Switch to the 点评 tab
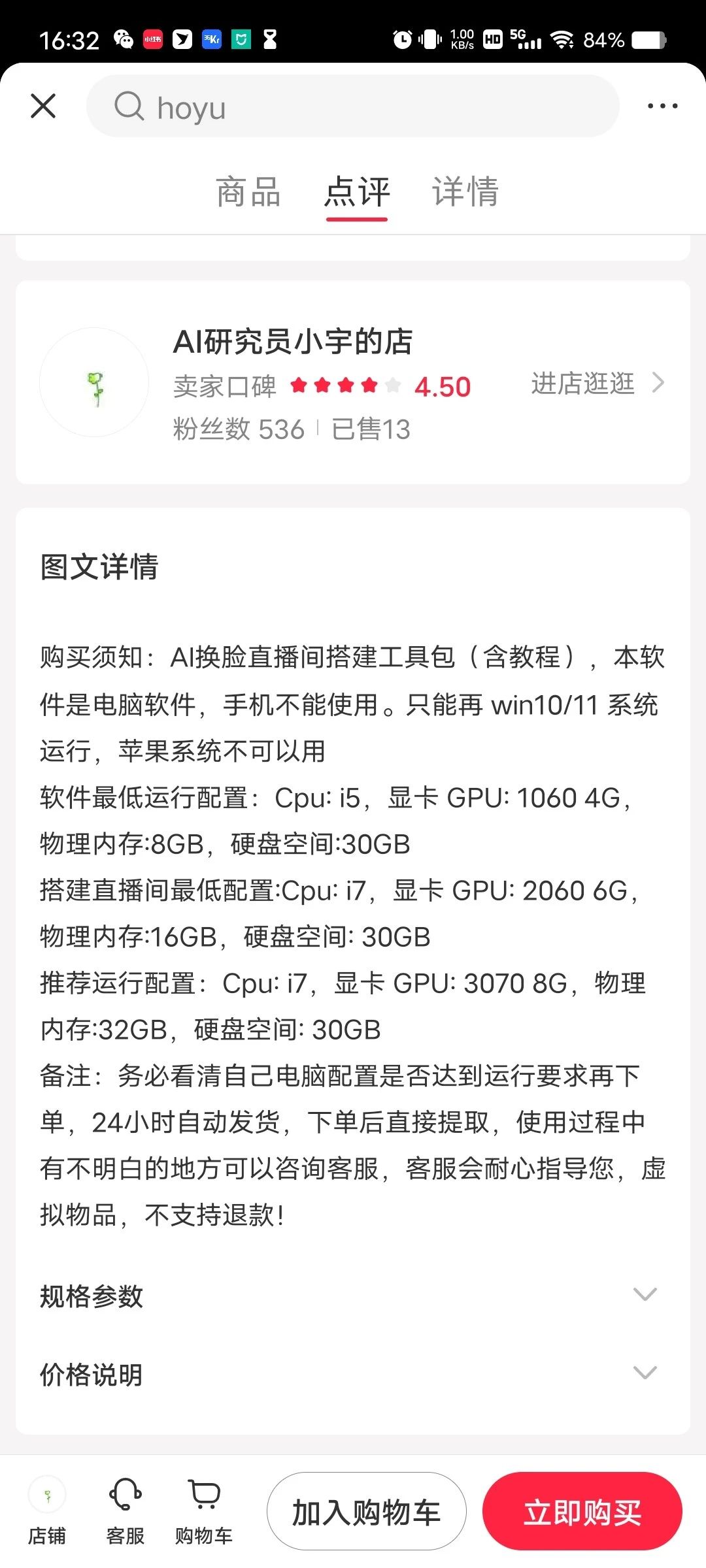 click(x=357, y=192)
